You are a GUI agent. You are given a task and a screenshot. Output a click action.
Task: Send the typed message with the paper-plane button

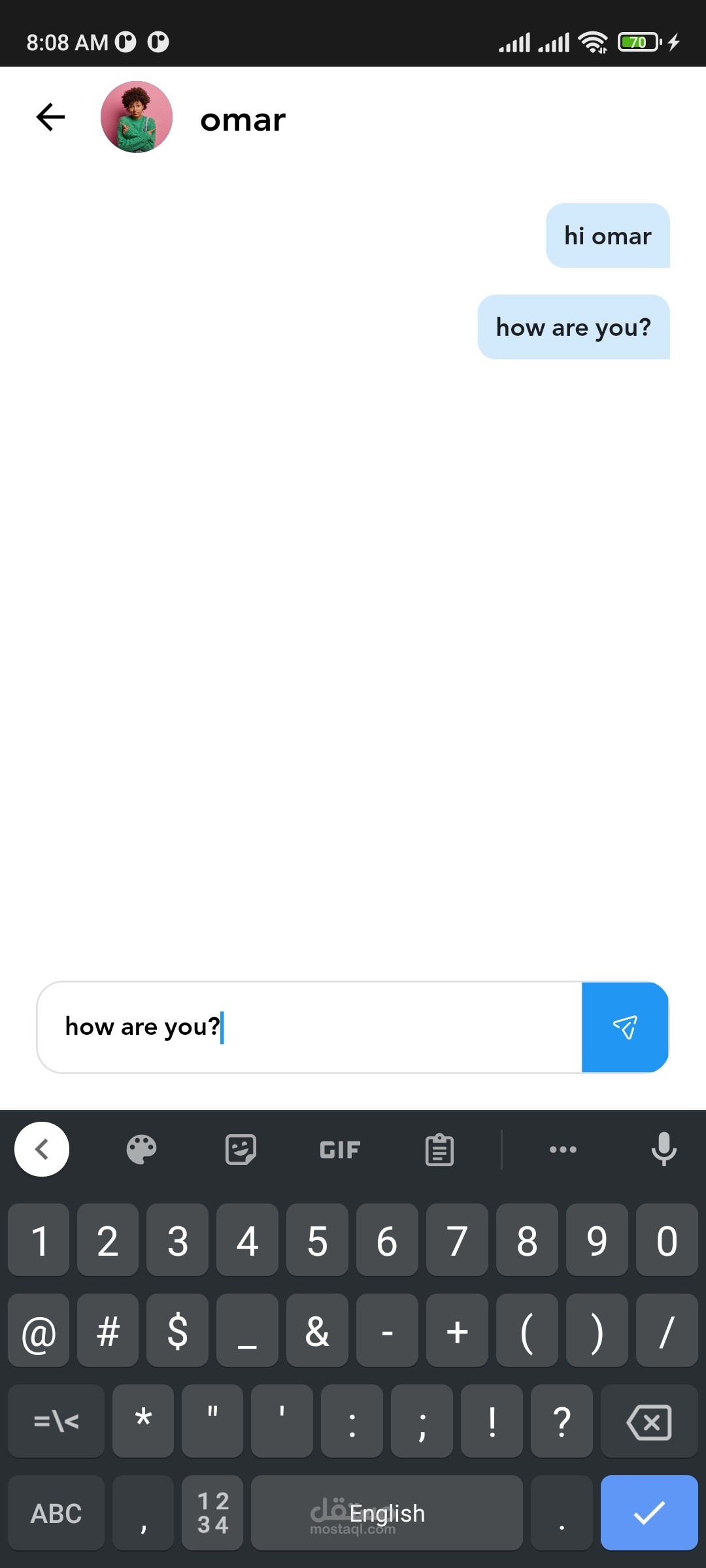pos(625,1027)
